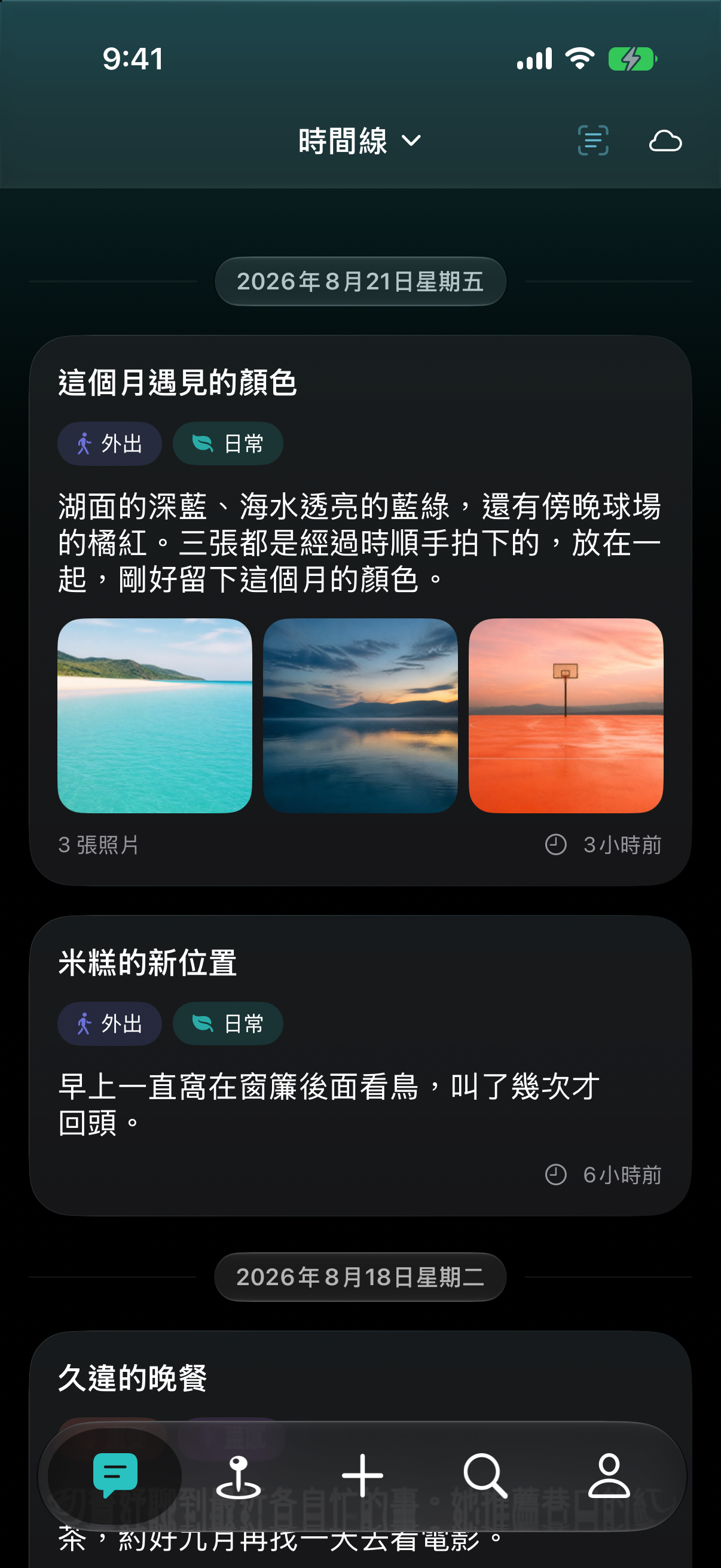Tap 外出 tag in 米糕的新位置 entry

109,1024
